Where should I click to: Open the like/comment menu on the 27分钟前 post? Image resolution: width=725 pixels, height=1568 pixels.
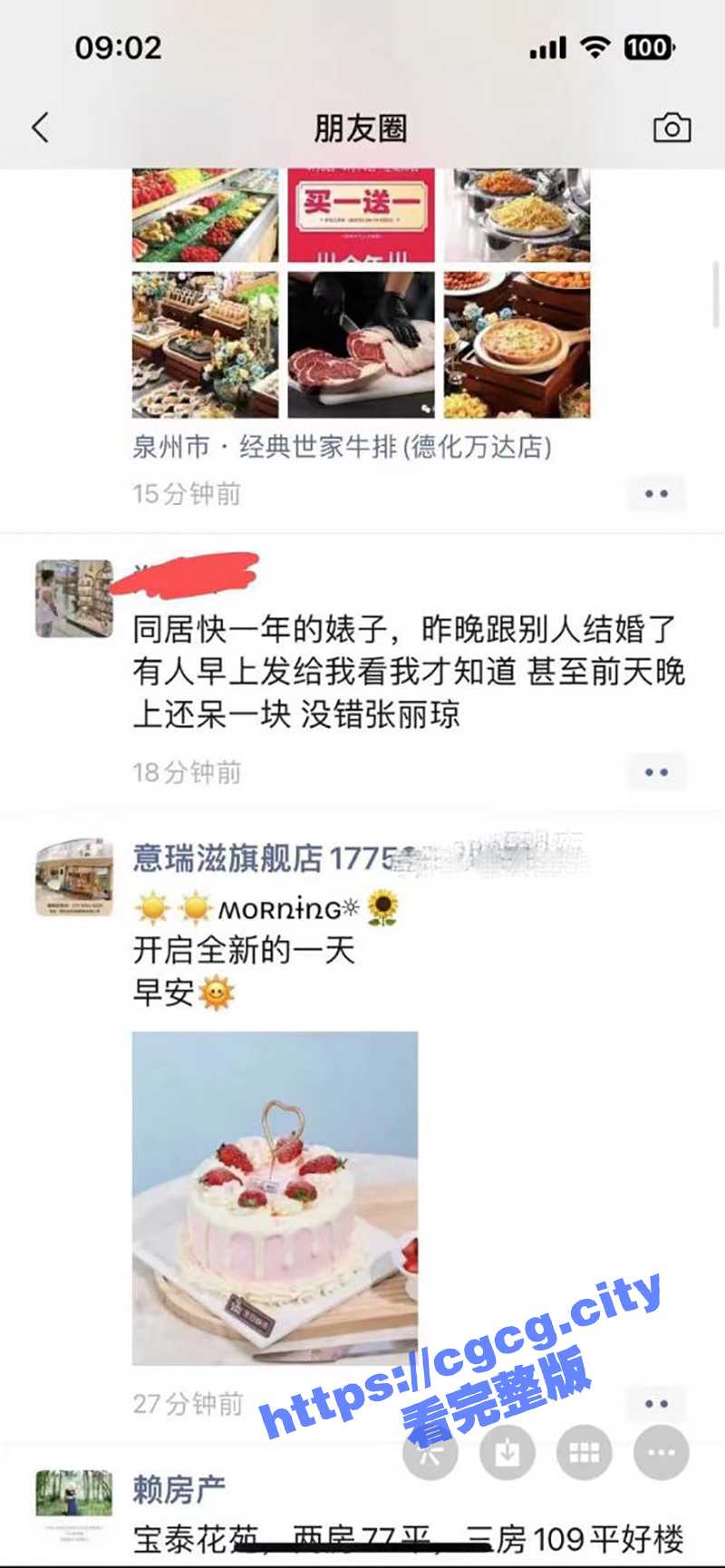(x=656, y=1404)
